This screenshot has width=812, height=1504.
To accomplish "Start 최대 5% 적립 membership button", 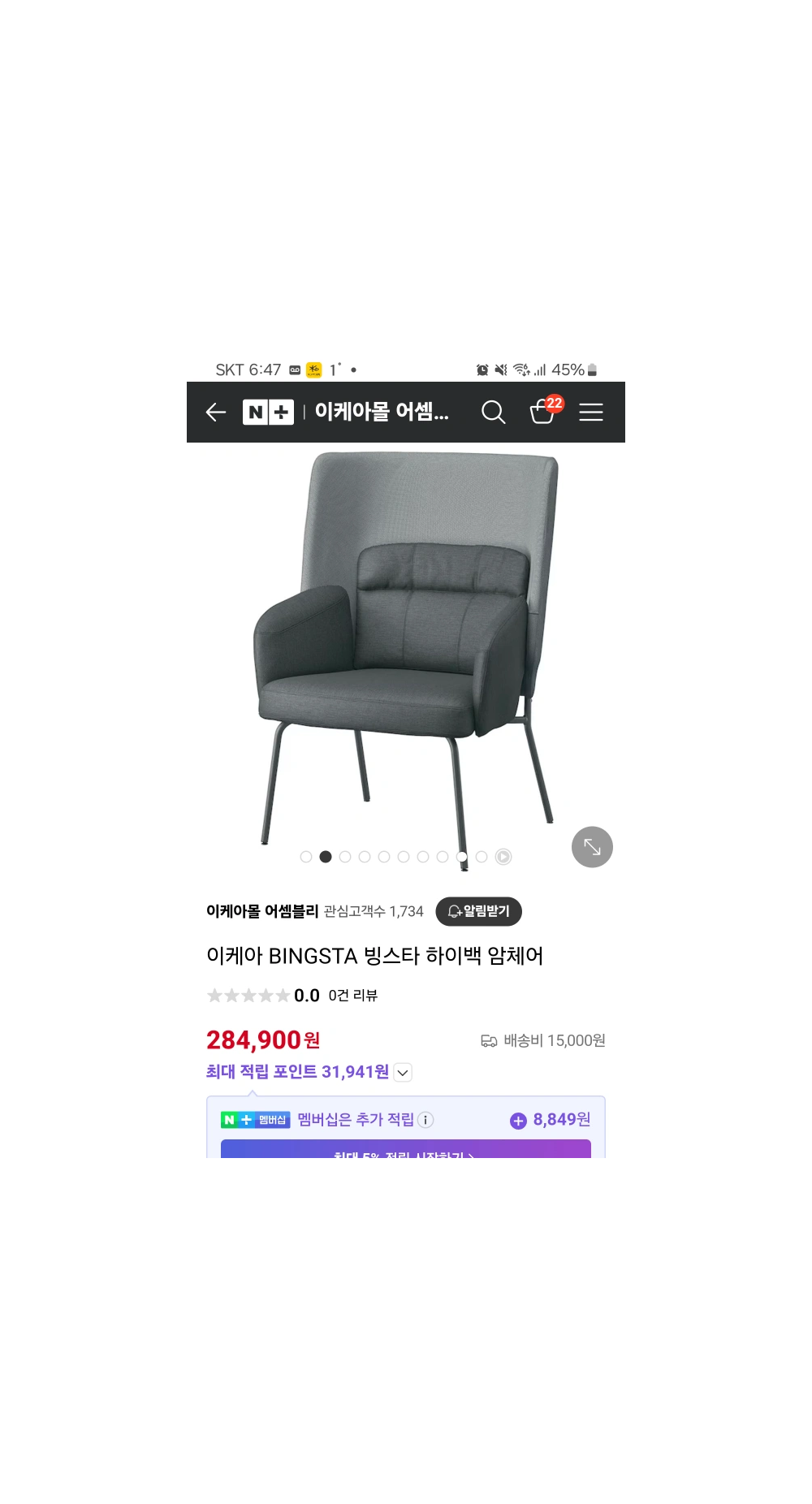I will click(405, 1150).
